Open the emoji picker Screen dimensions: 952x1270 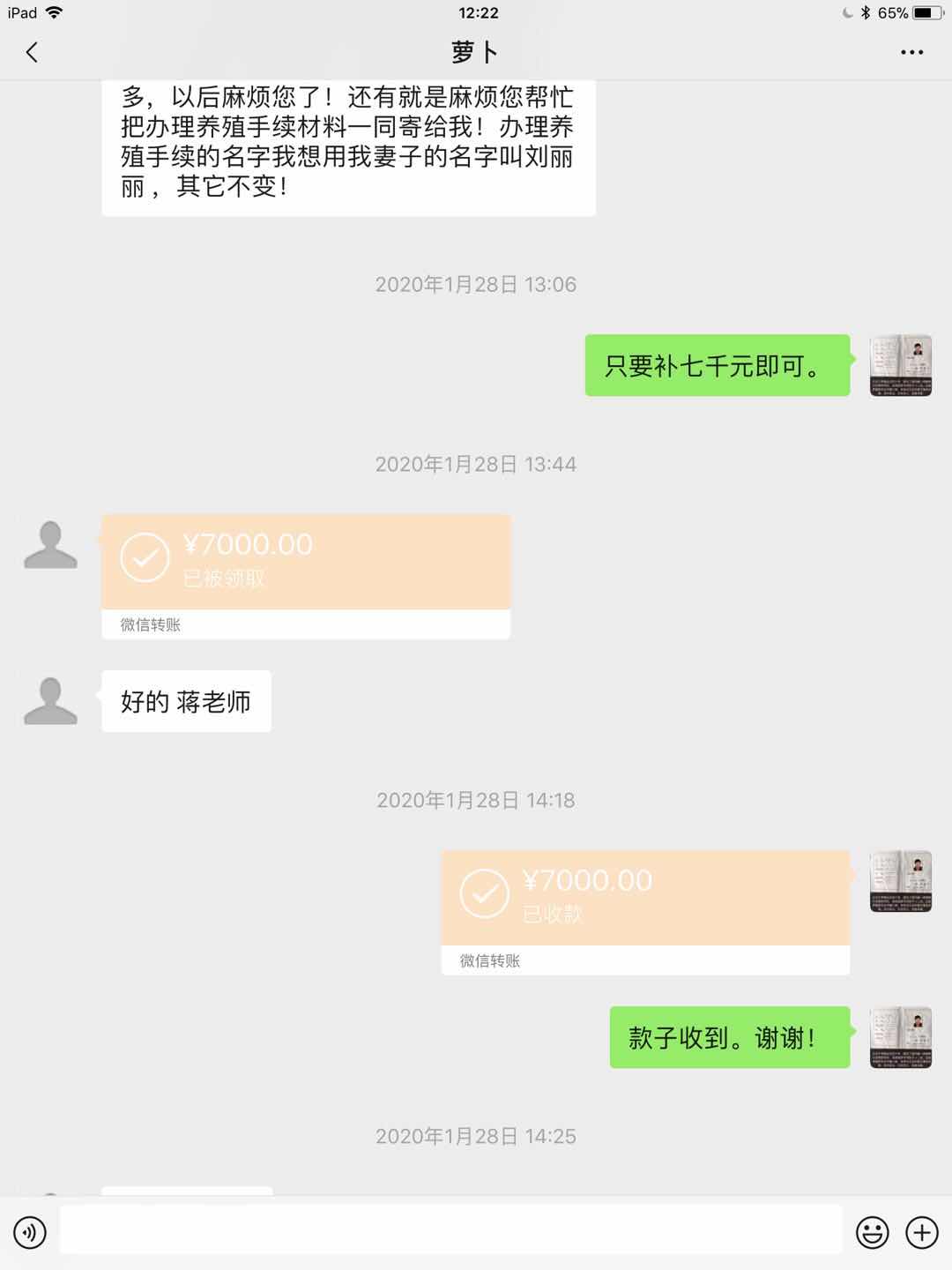click(872, 1232)
